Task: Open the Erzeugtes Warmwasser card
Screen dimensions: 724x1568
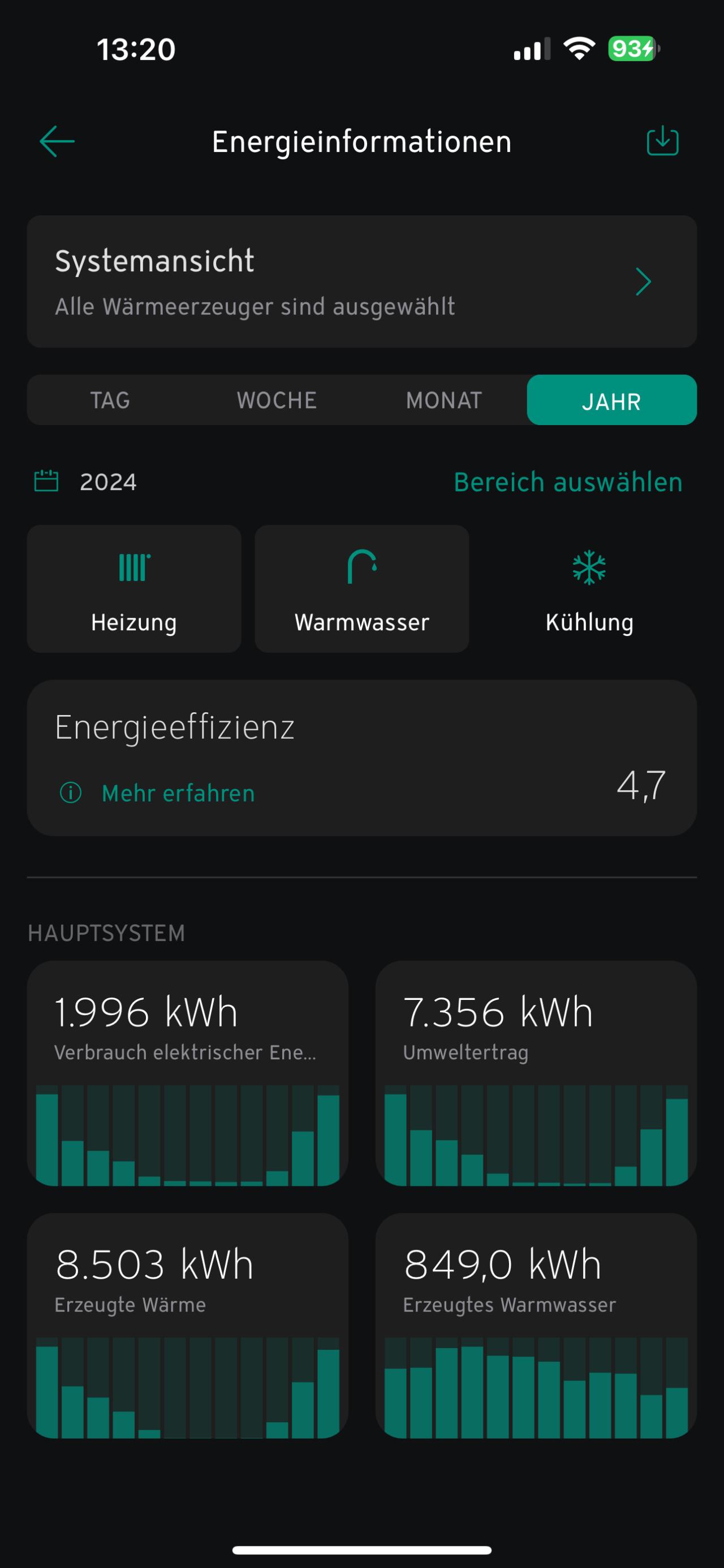Action: (536, 1326)
